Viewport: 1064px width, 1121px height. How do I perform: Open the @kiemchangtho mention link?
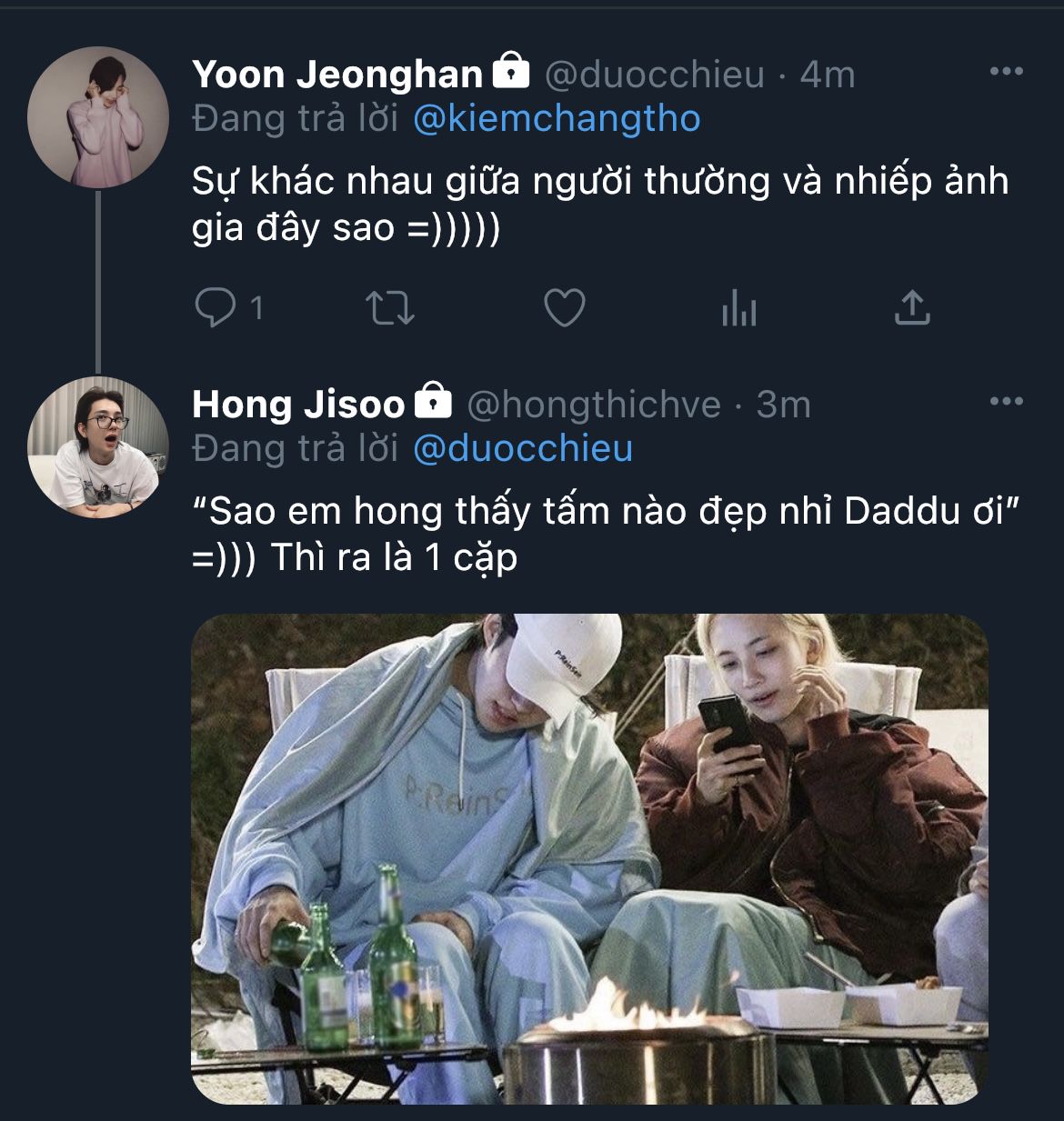(557, 119)
